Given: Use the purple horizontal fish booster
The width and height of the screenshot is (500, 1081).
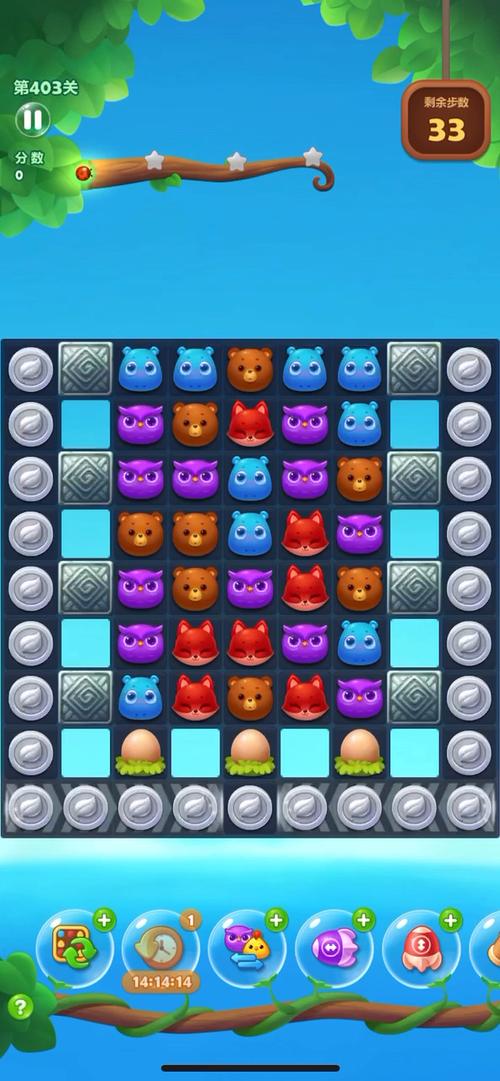Looking at the screenshot, I should click(334, 949).
